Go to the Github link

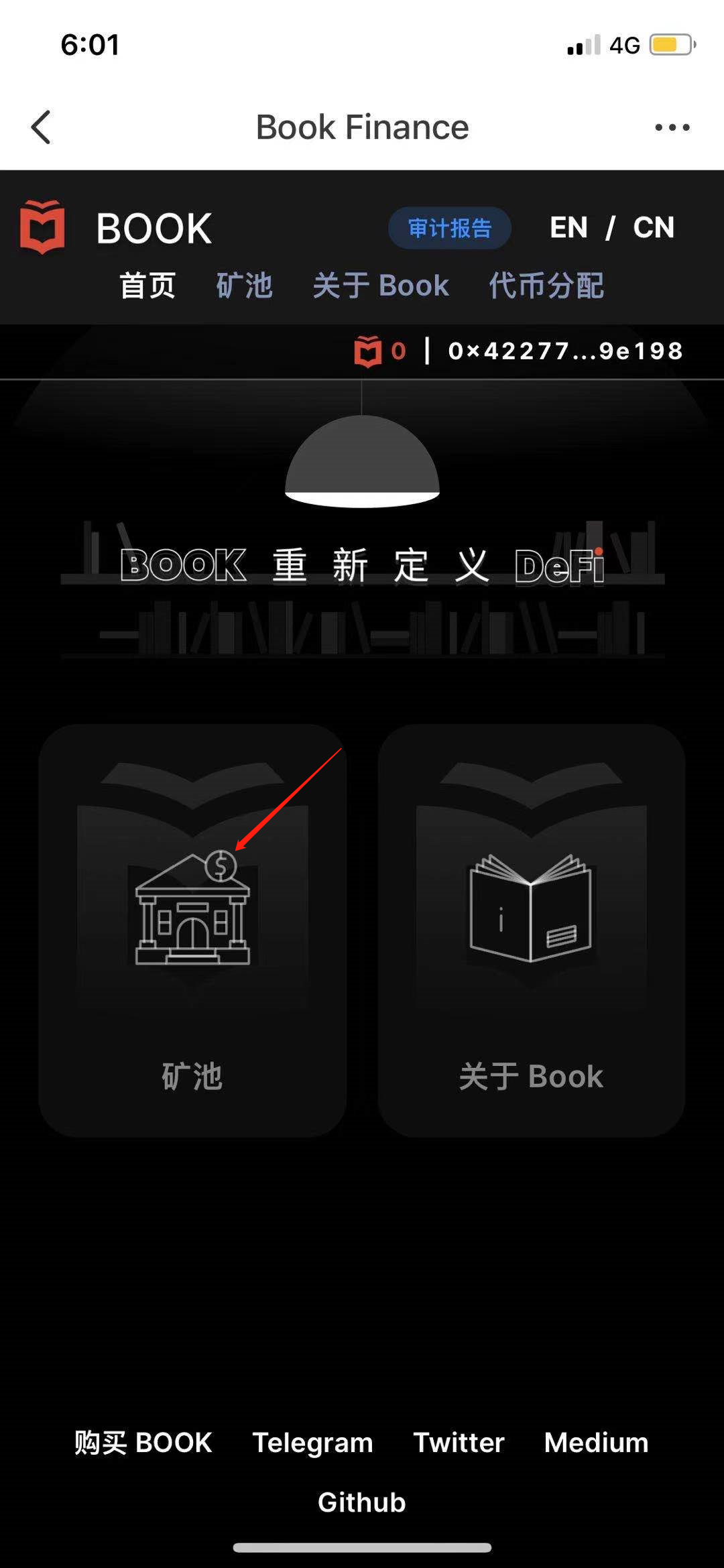point(362,1502)
